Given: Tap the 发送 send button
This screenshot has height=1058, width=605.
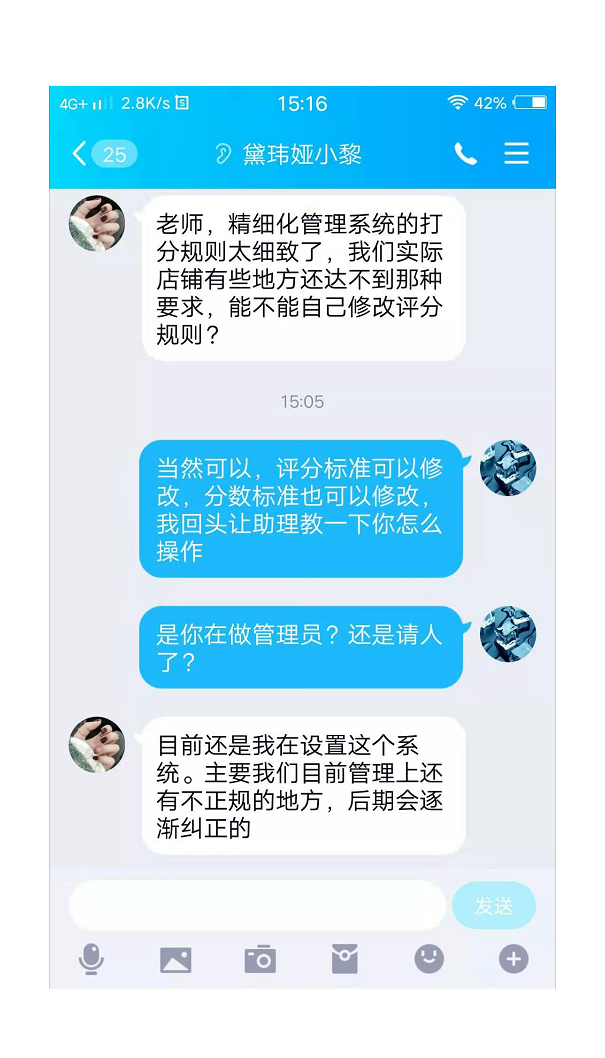Looking at the screenshot, I should 494,906.
